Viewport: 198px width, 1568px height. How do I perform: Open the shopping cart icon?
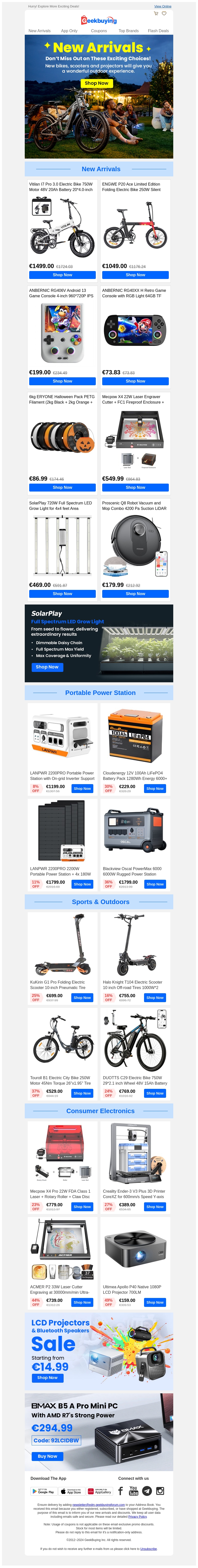156,13
